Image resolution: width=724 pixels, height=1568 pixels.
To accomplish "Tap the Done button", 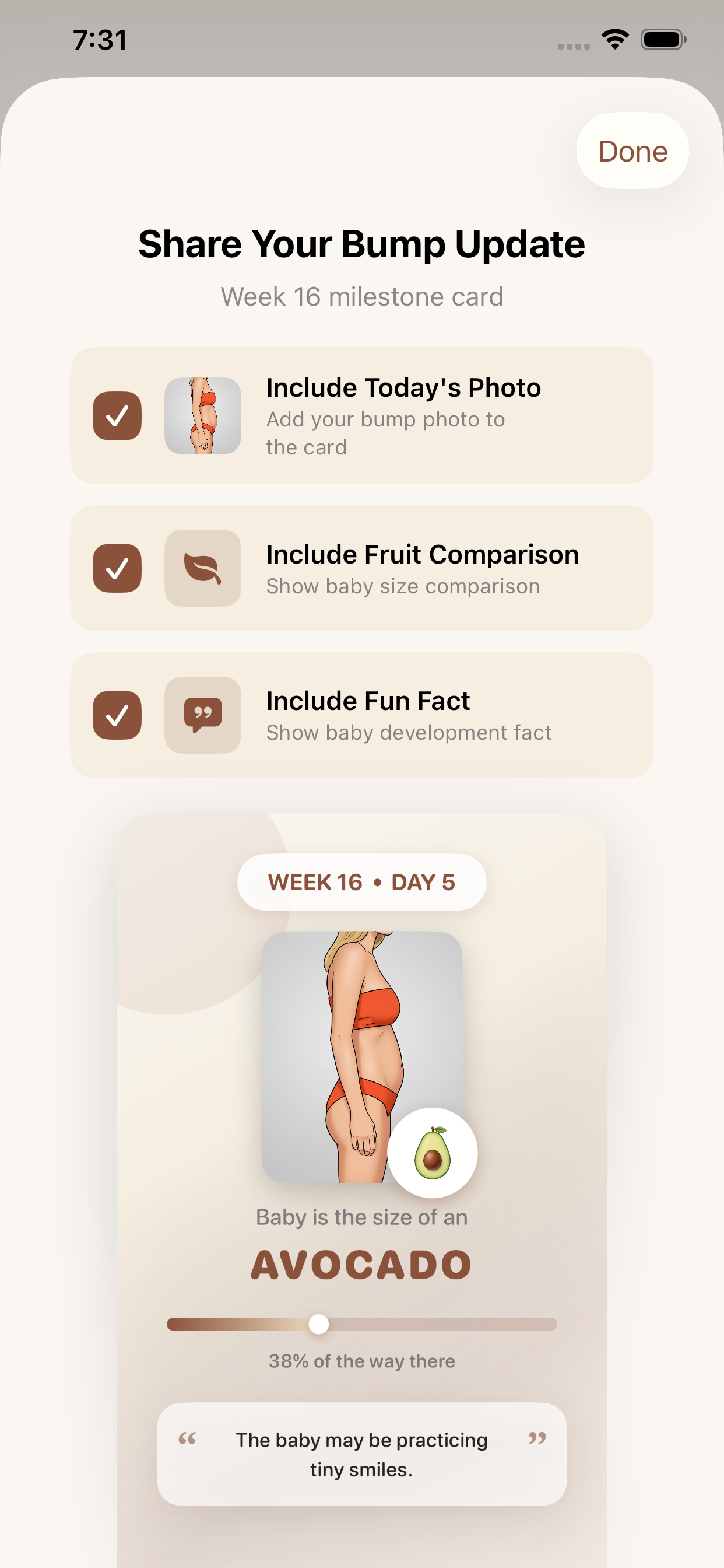I will point(632,151).
